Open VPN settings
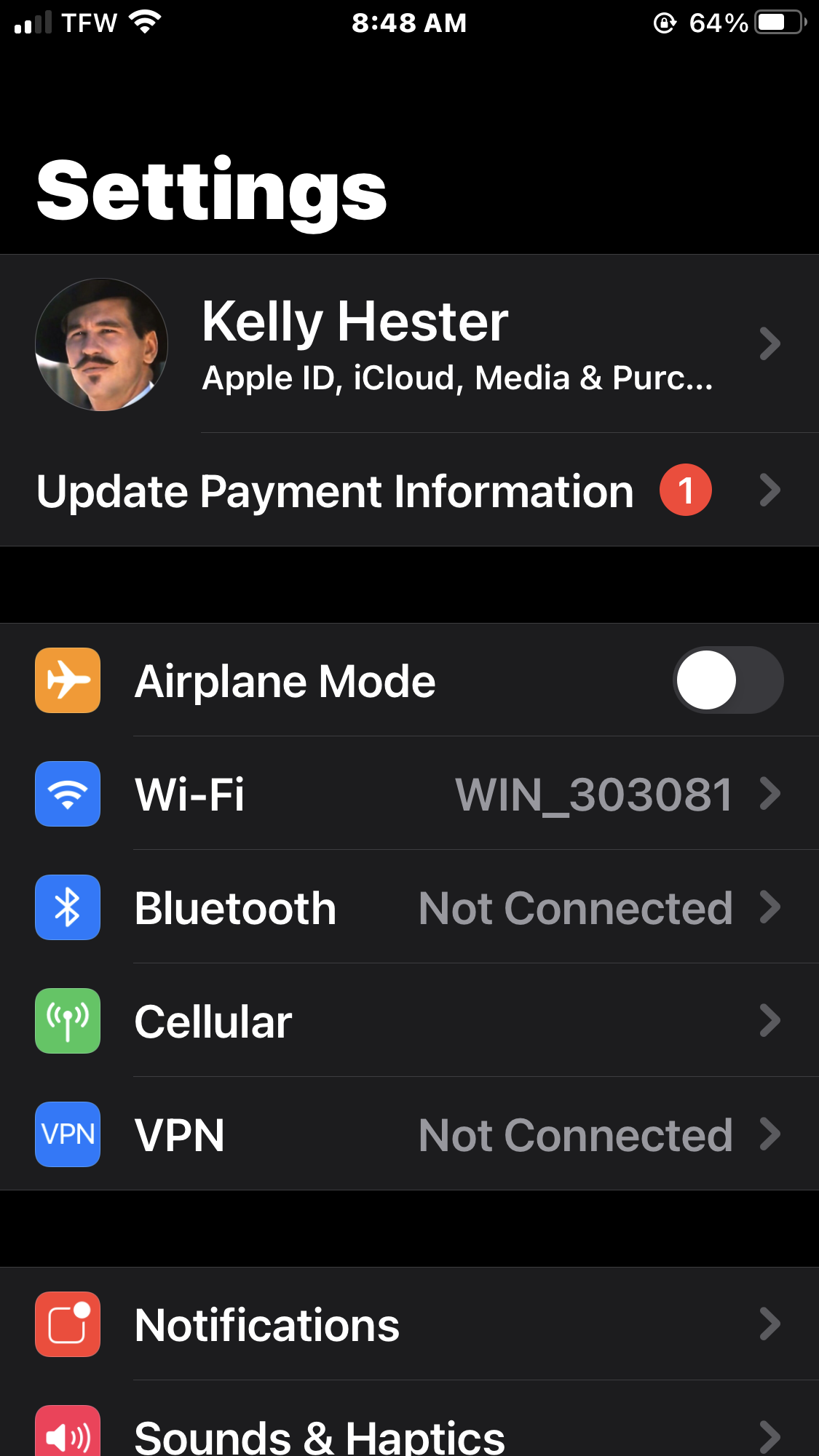Screen dimensions: 819x1456 [x=408, y=1135]
